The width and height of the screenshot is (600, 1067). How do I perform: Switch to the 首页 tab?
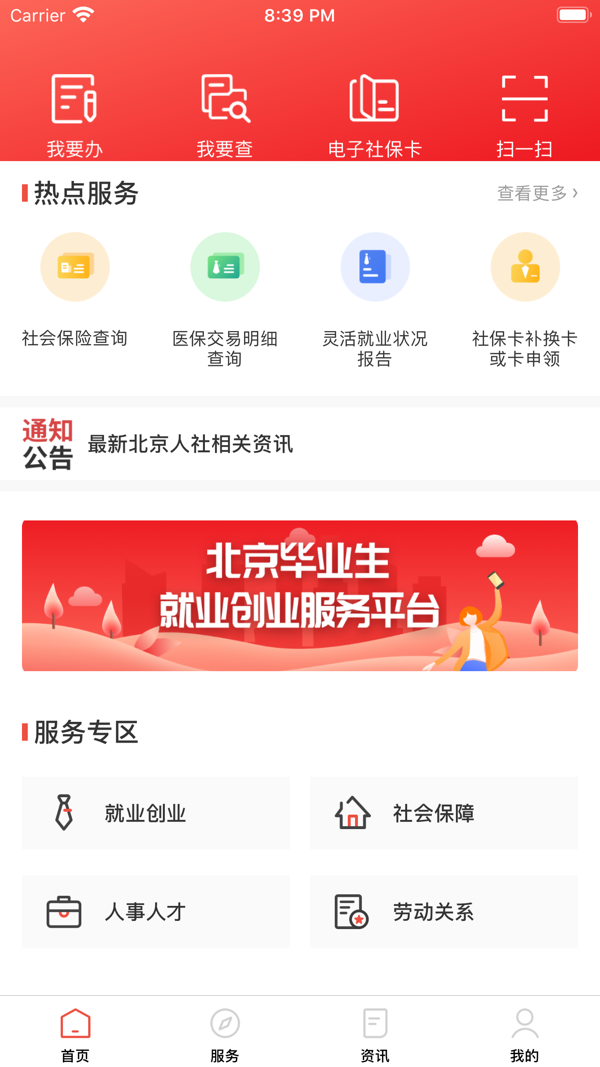(x=75, y=1034)
